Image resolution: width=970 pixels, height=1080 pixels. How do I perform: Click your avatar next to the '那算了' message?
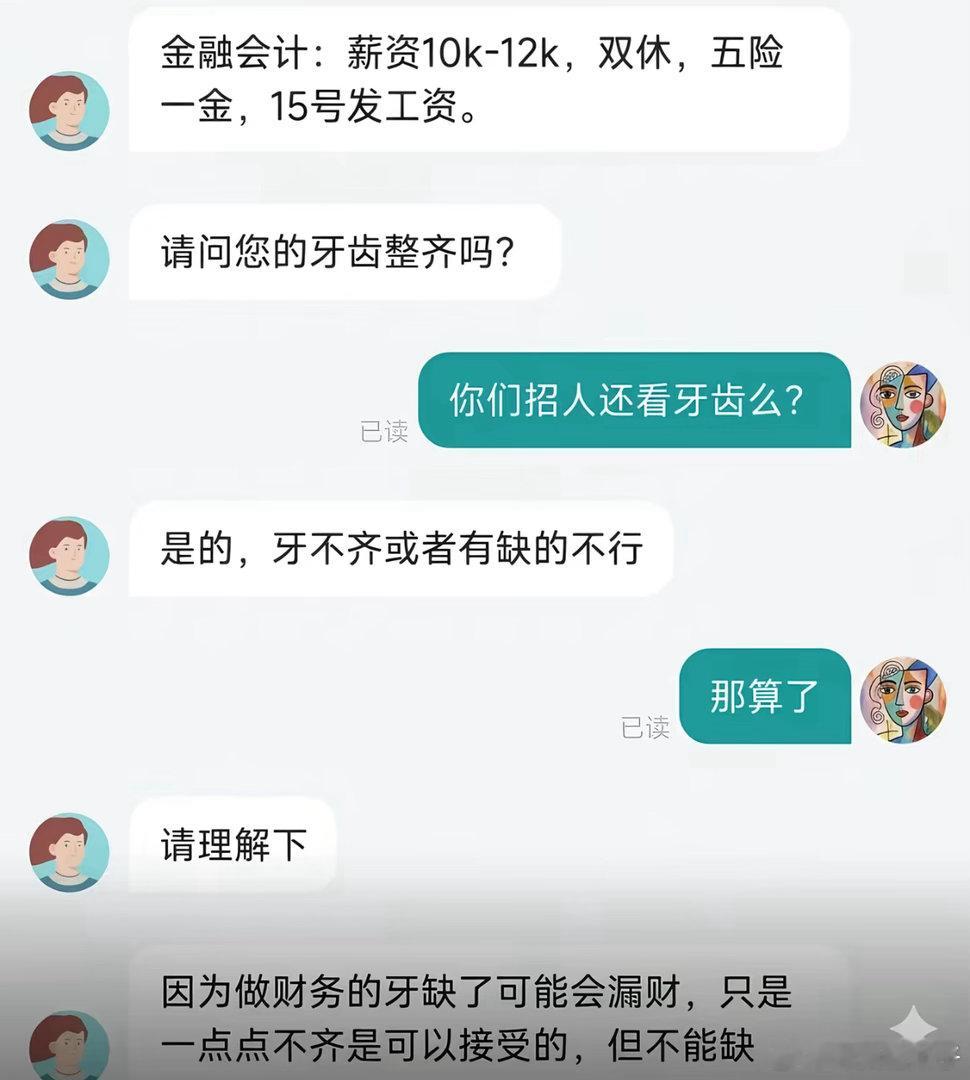(x=903, y=699)
